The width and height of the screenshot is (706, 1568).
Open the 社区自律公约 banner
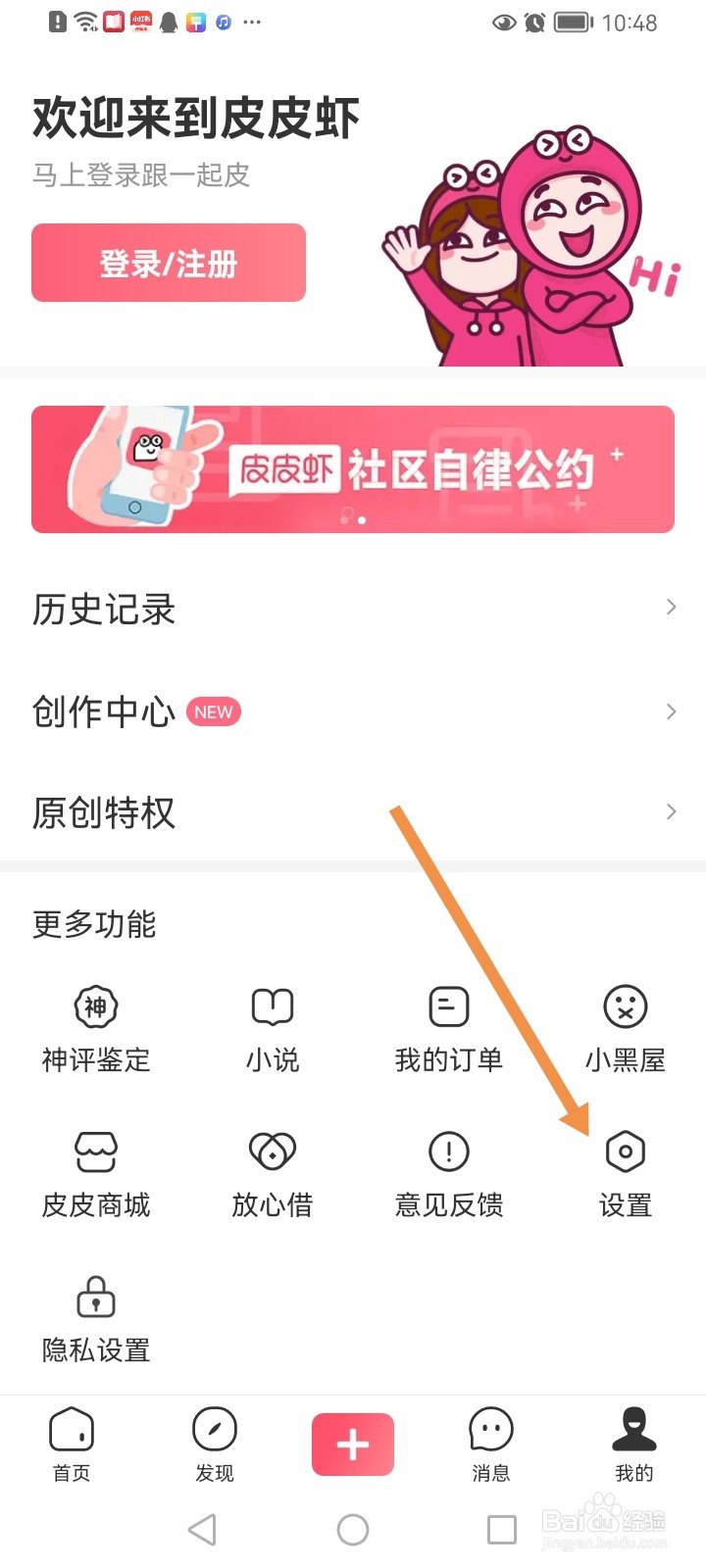[352, 468]
